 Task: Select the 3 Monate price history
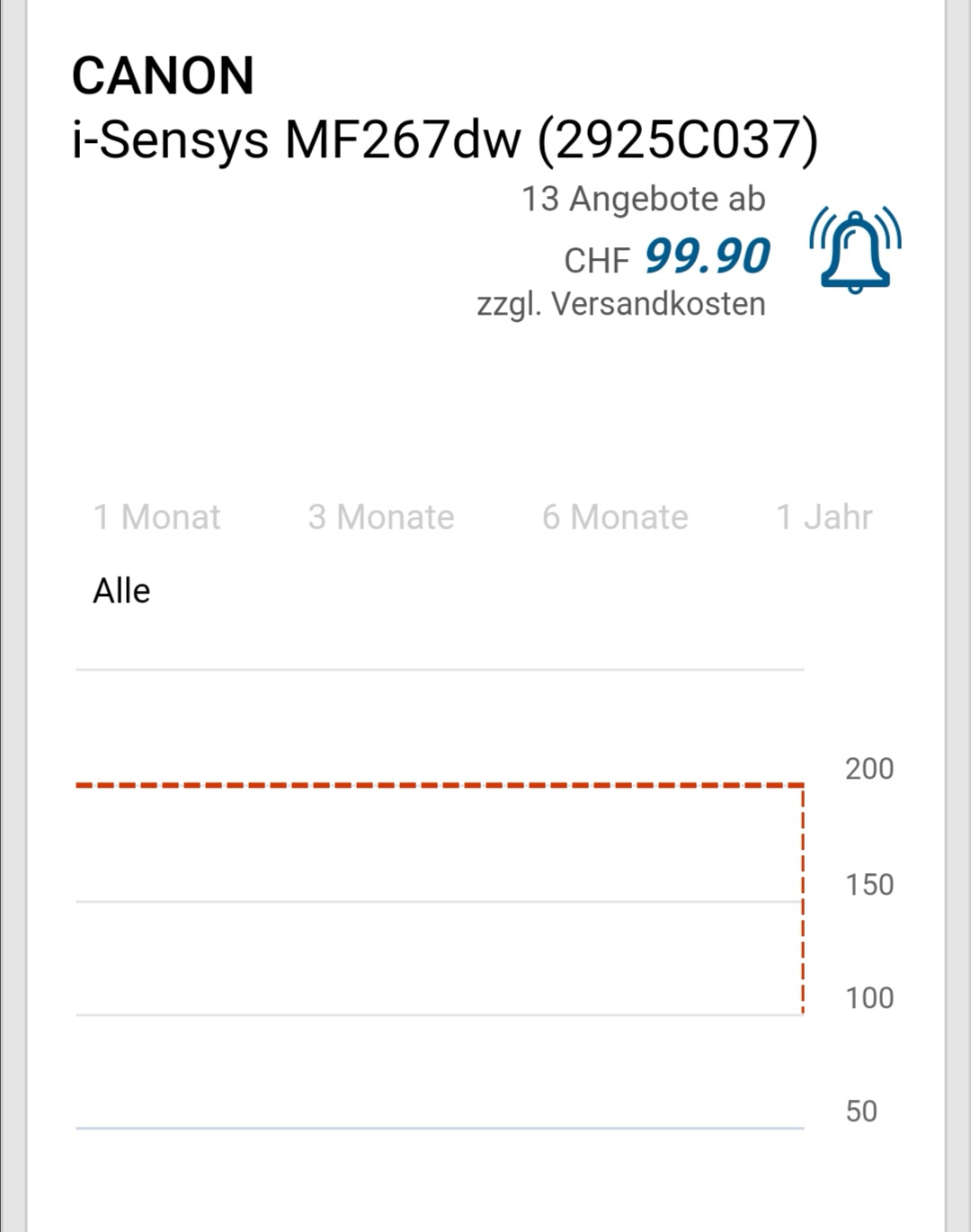(x=380, y=517)
